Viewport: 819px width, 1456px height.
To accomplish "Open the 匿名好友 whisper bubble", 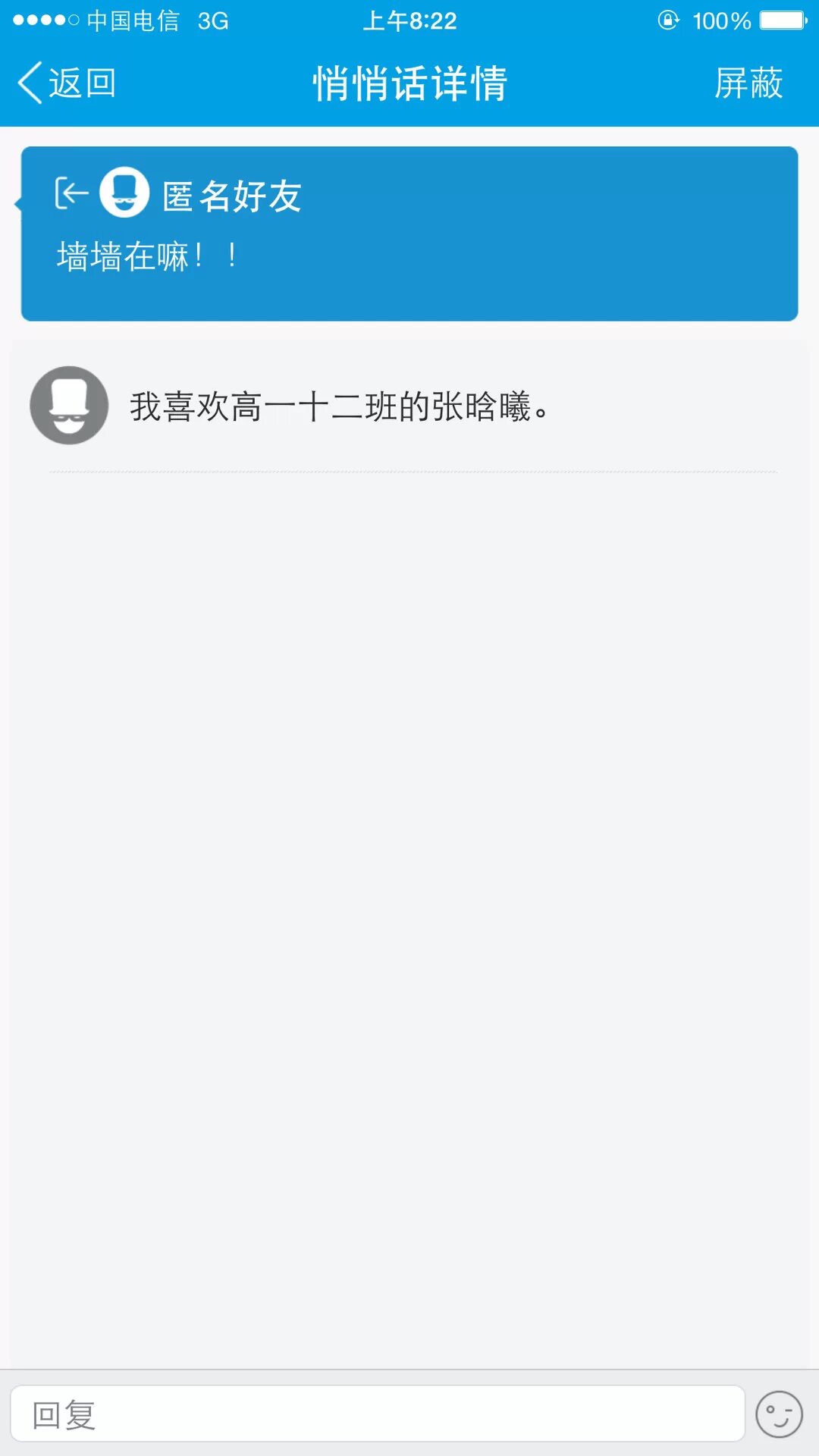I will click(x=409, y=234).
